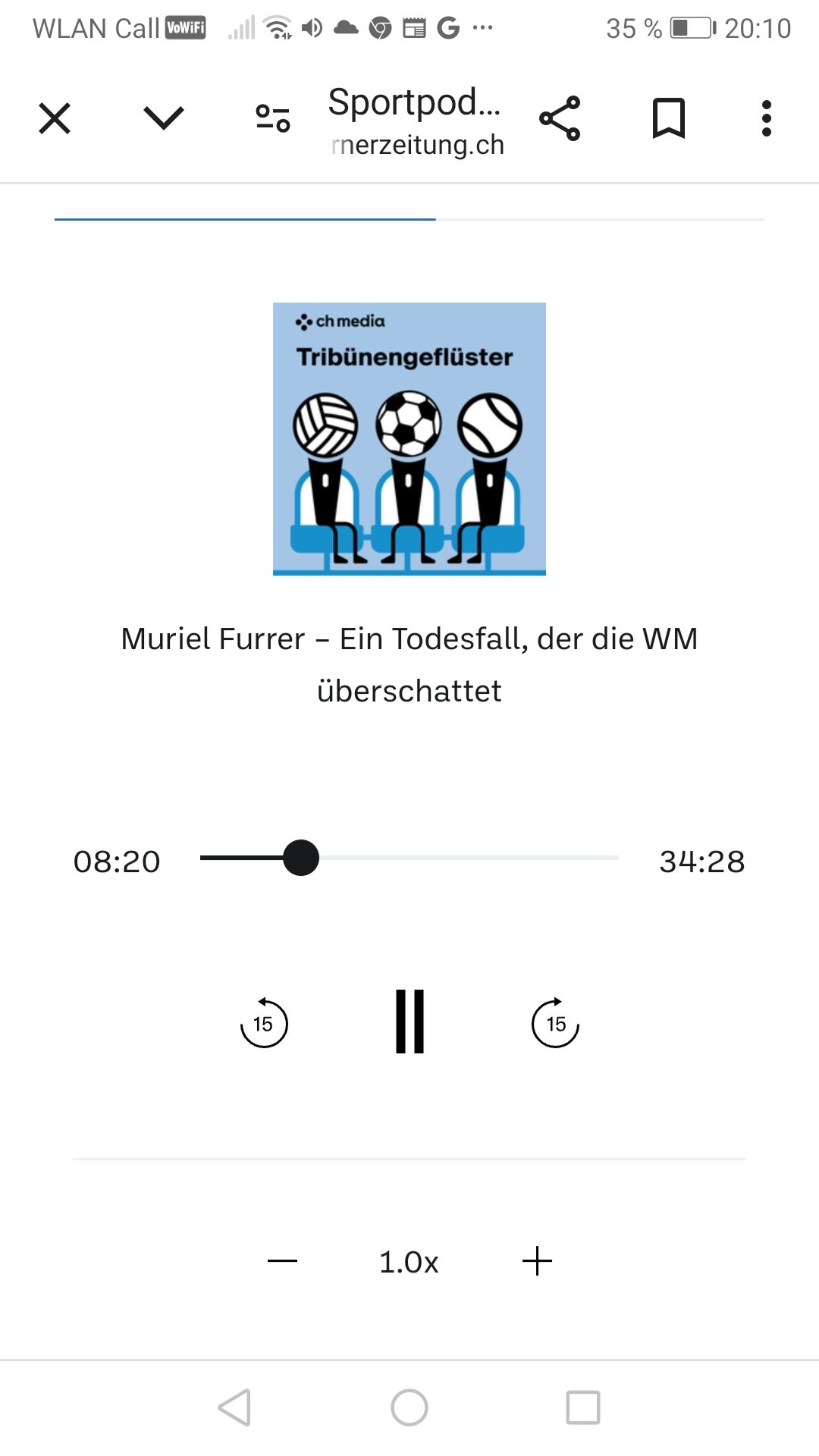Tap the playback seek bar

tap(455, 858)
